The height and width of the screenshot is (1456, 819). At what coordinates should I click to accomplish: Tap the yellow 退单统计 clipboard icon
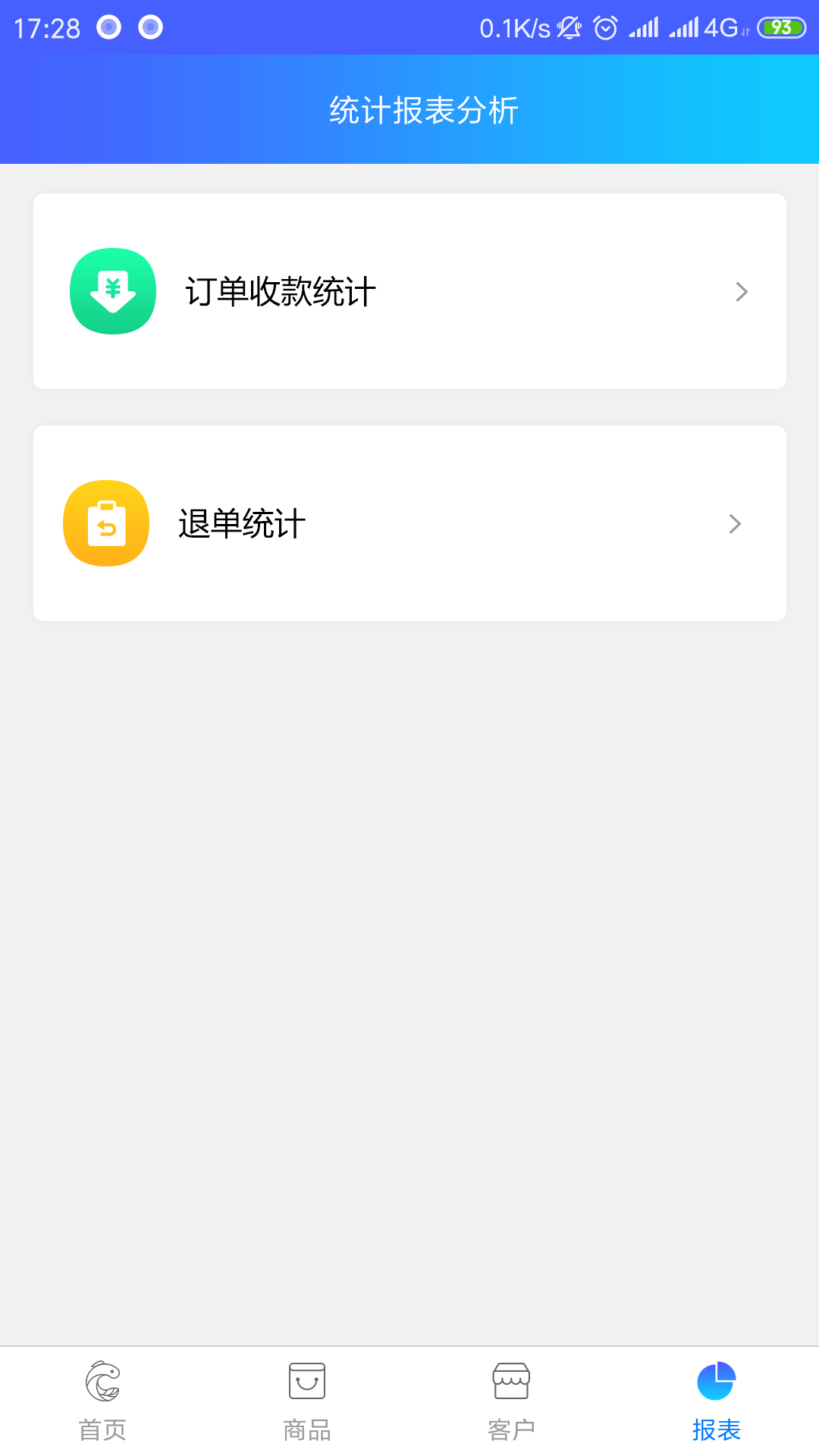coord(106,522)
